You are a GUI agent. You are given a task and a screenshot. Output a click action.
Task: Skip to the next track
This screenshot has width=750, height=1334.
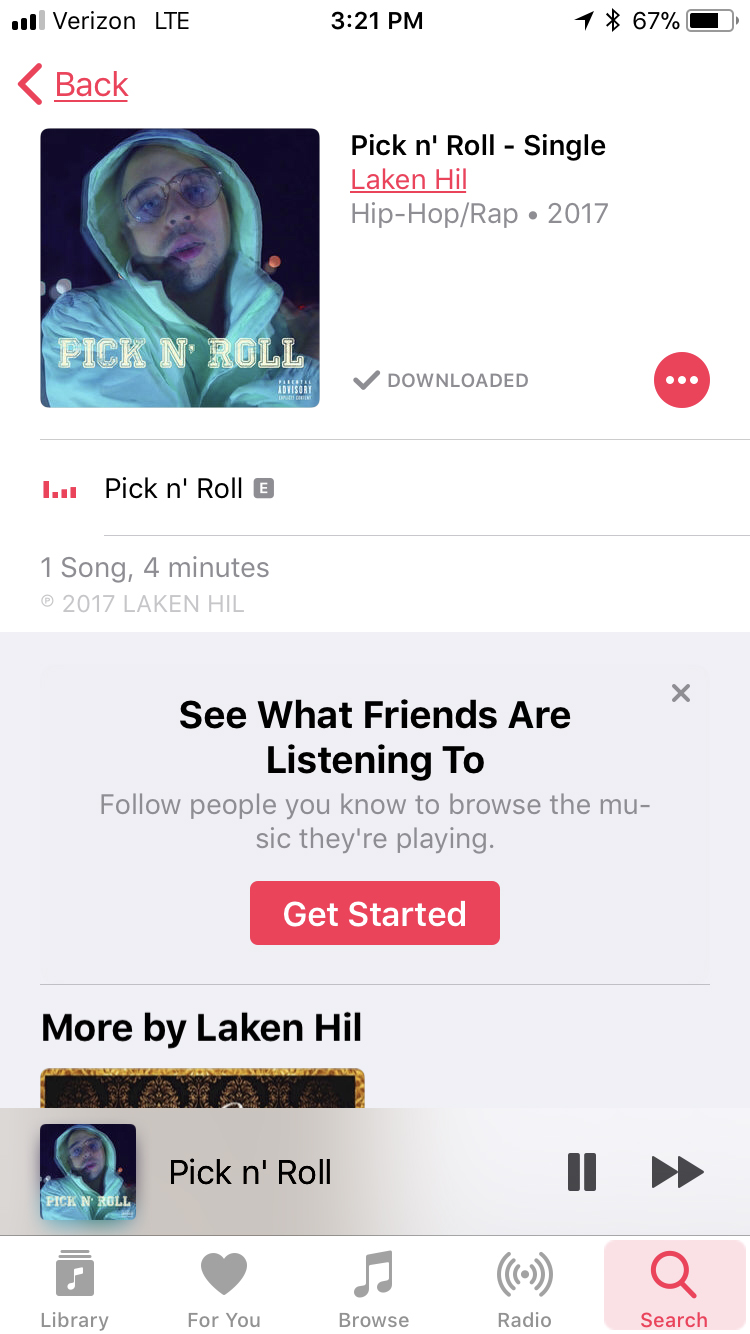(x=677, y=1172)
